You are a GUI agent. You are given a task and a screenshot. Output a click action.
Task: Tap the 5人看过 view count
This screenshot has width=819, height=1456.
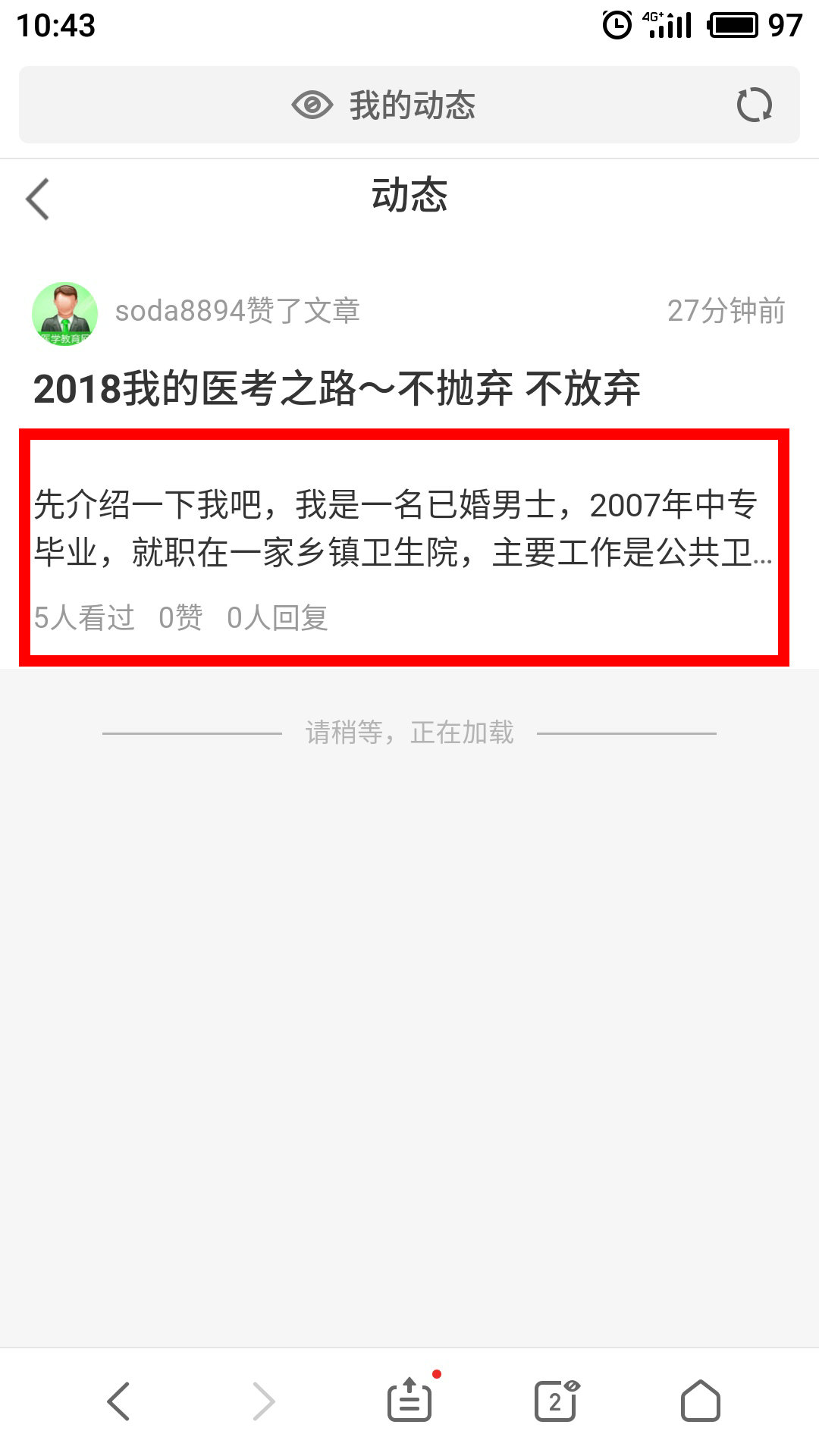pyautogui.click(x=83, y=619)
